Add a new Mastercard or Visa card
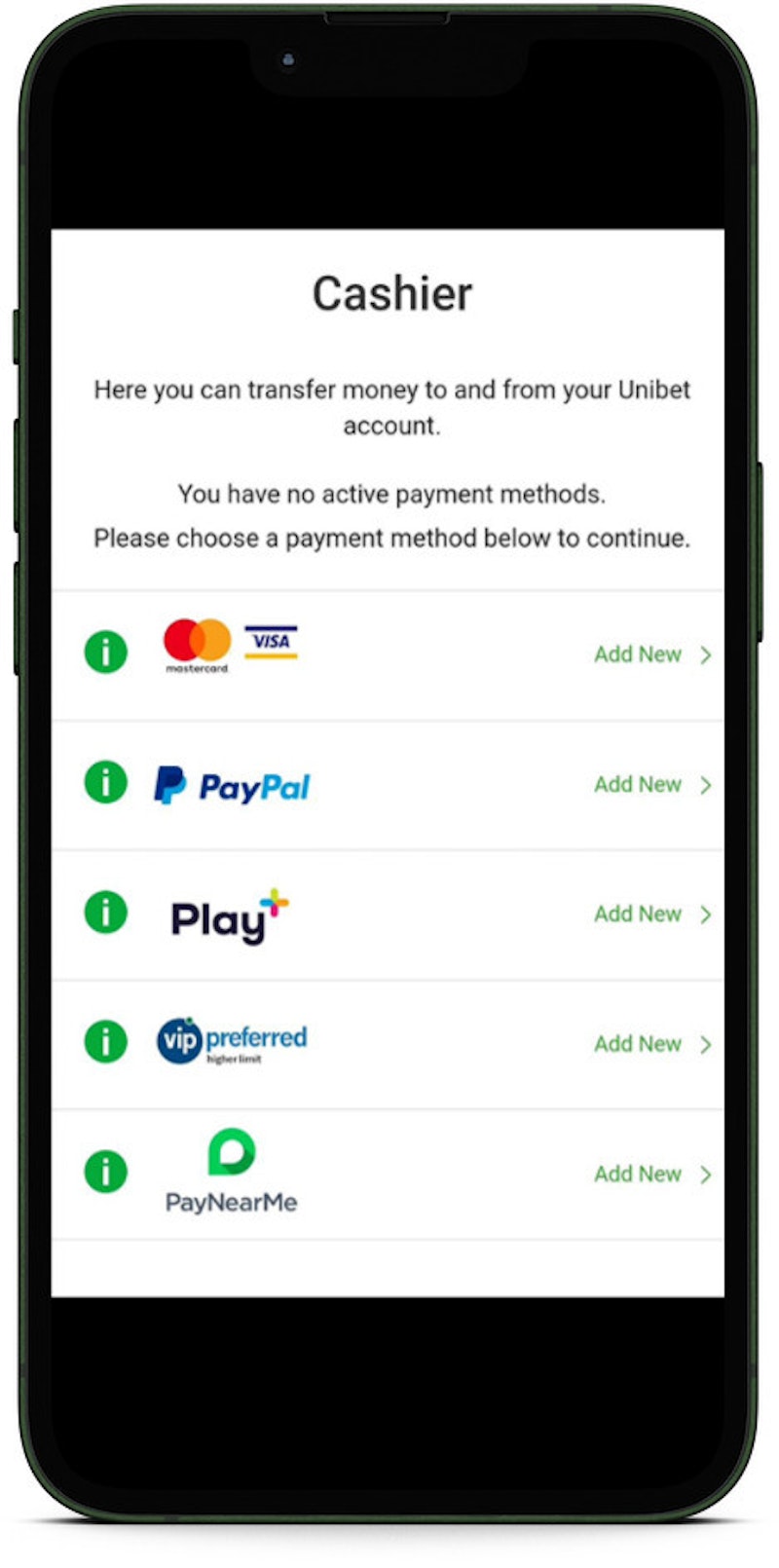Screen dimensions: 779x1568 [x=651, y=654]
